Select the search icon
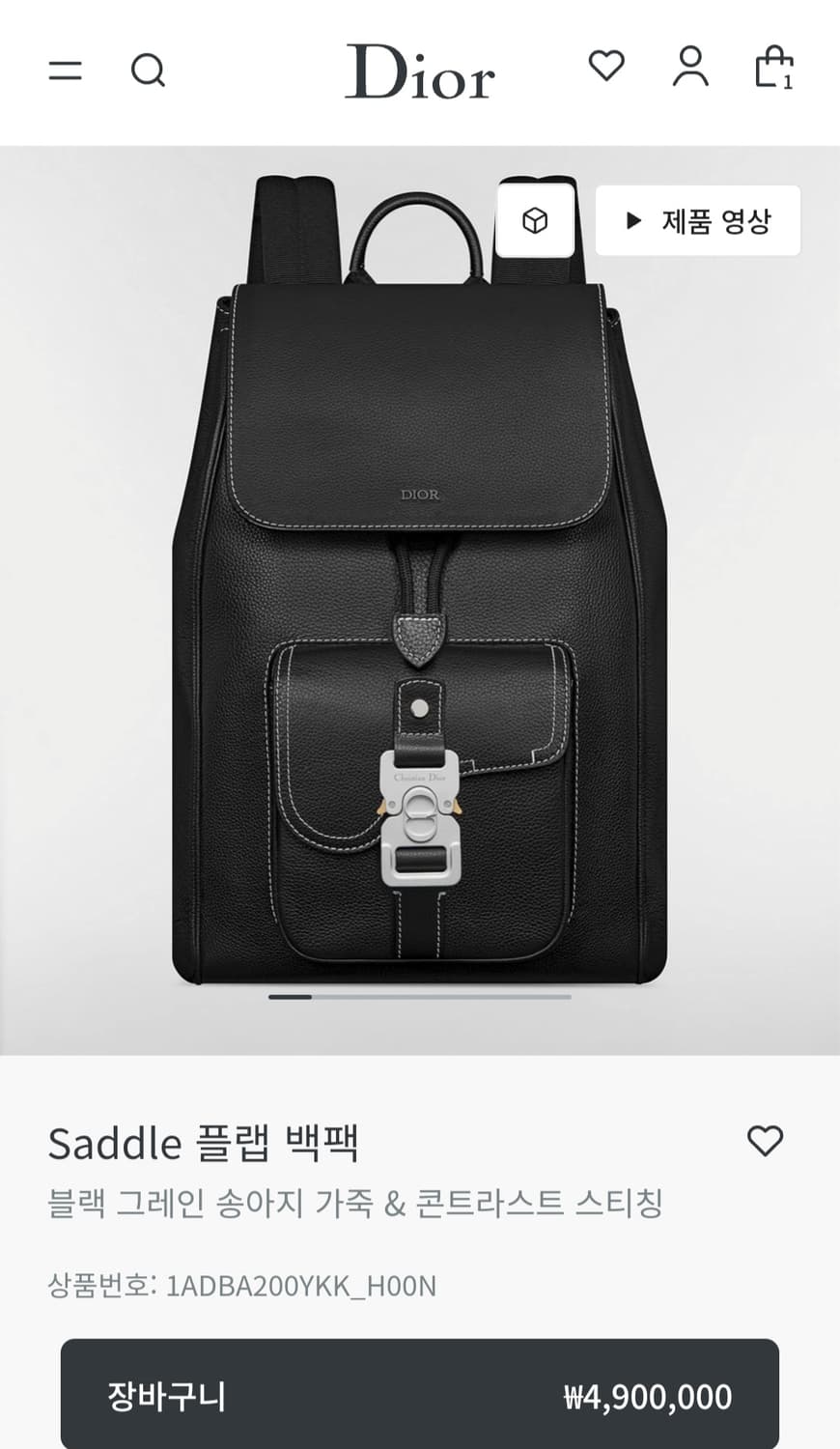Image resolution: width=840 pixels, height=1449 pixels. coord(149,71)
